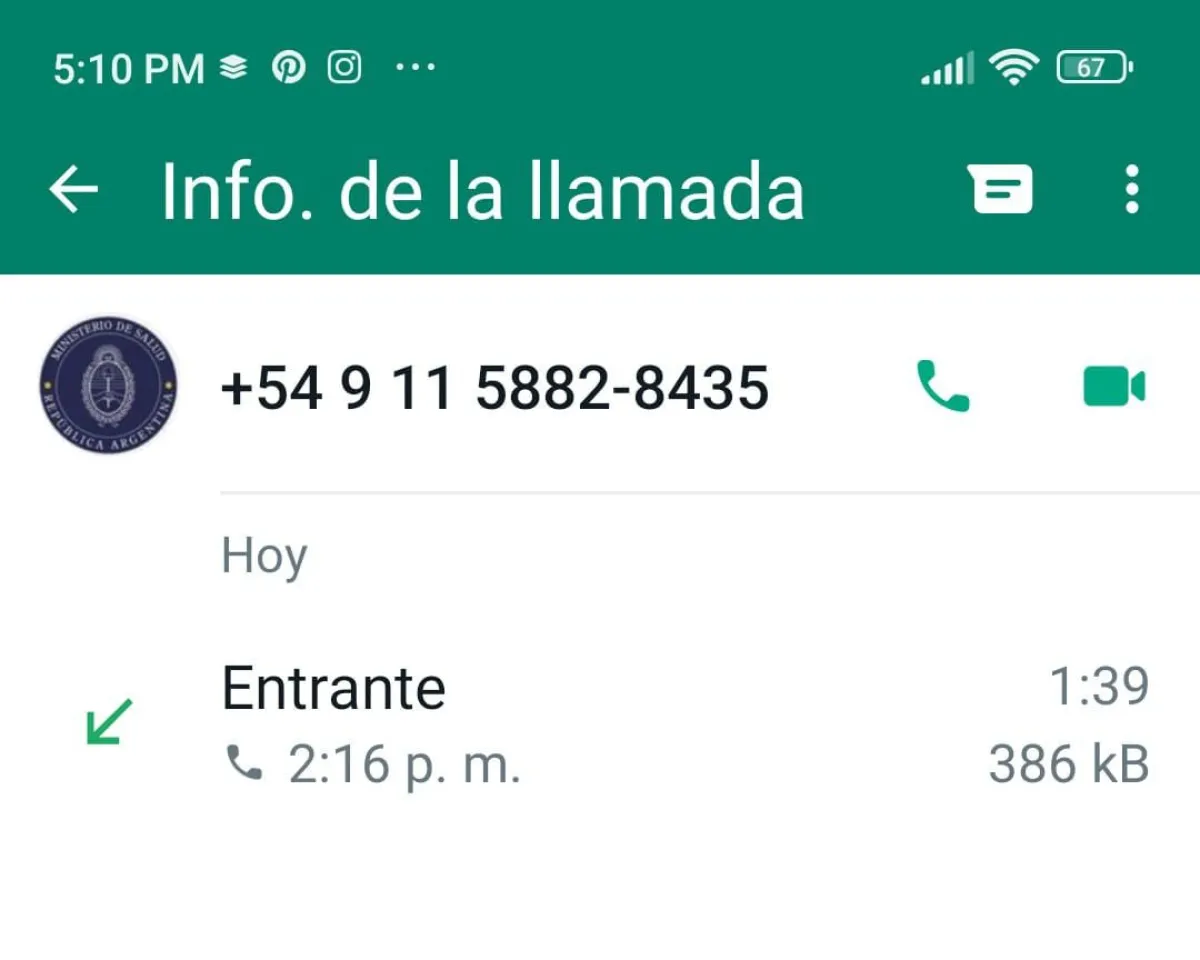Viewport: 1200px width, 960px height.
Task: Open contact +54 9 11 5882-8435
Action: [x=494, y=388]
